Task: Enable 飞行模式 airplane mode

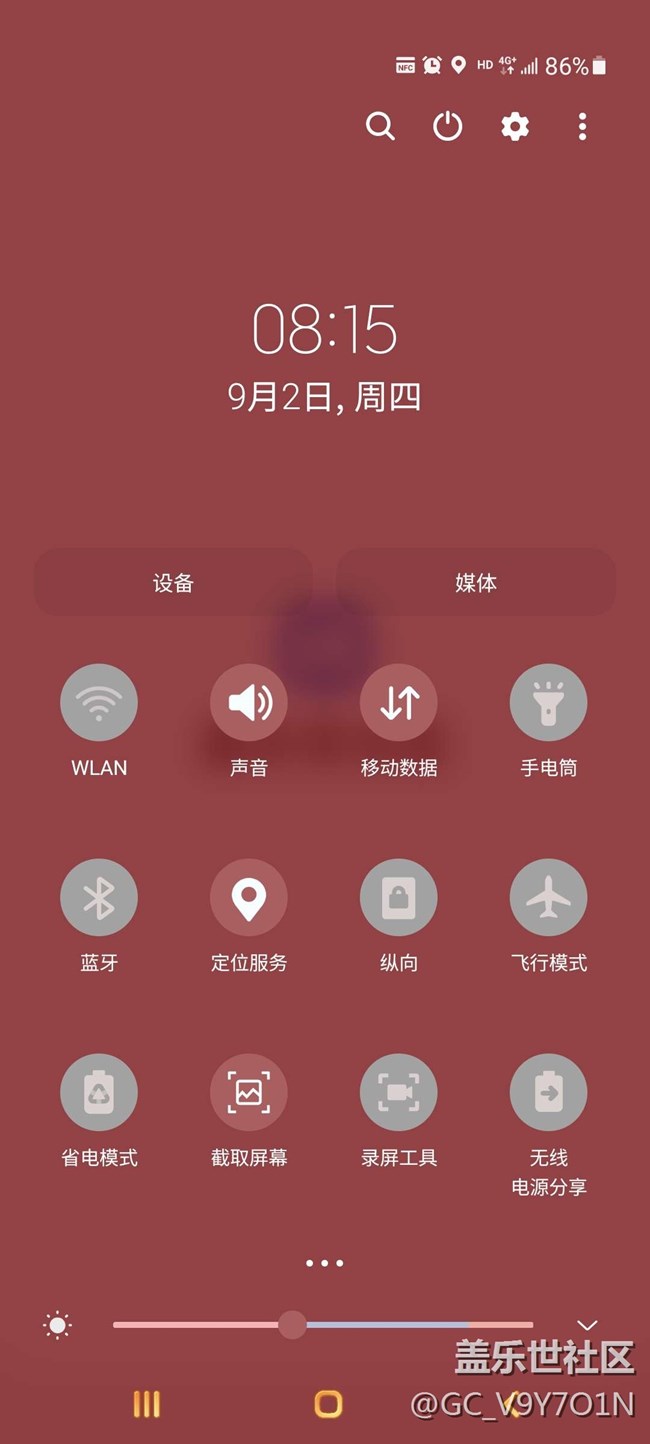Action: point(549,898)
